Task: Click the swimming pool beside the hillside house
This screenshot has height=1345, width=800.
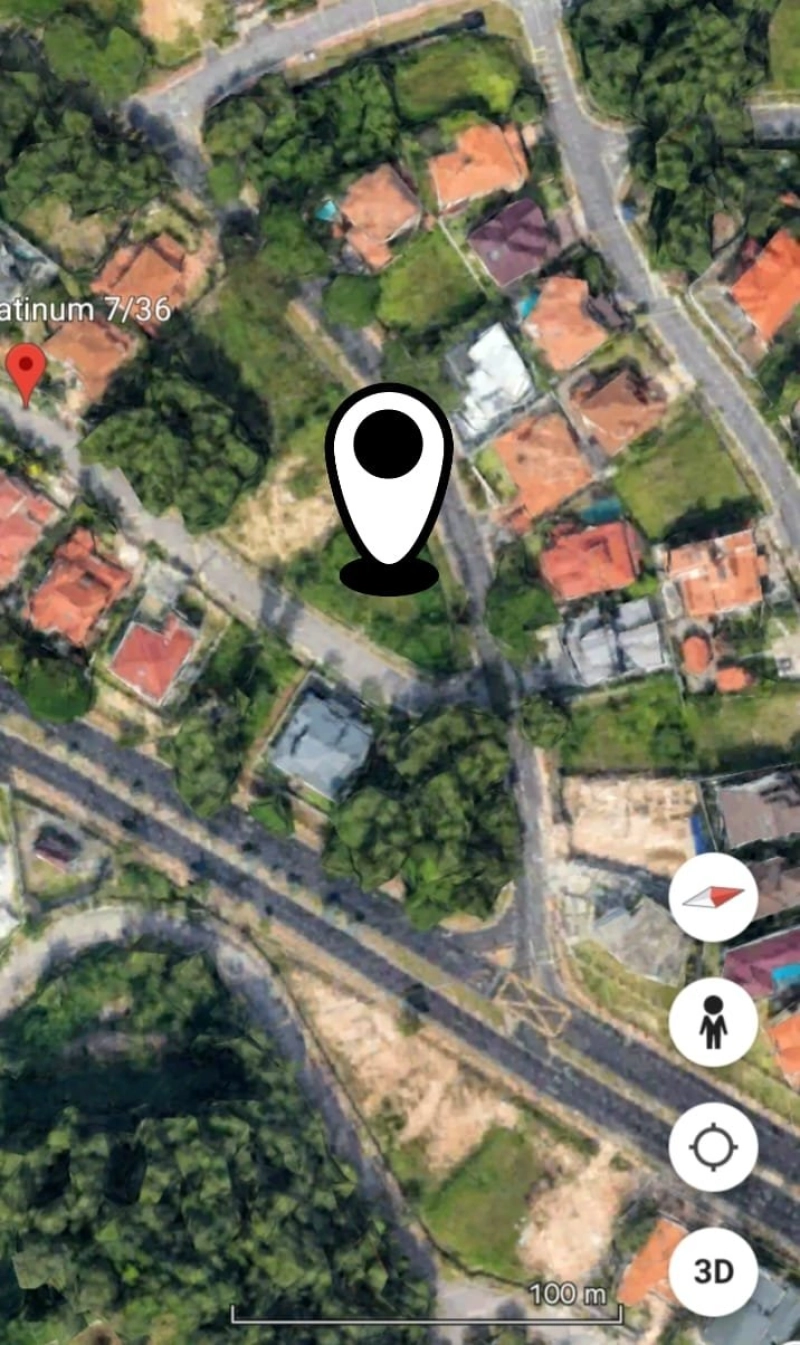Action: [x=327, y=212]
